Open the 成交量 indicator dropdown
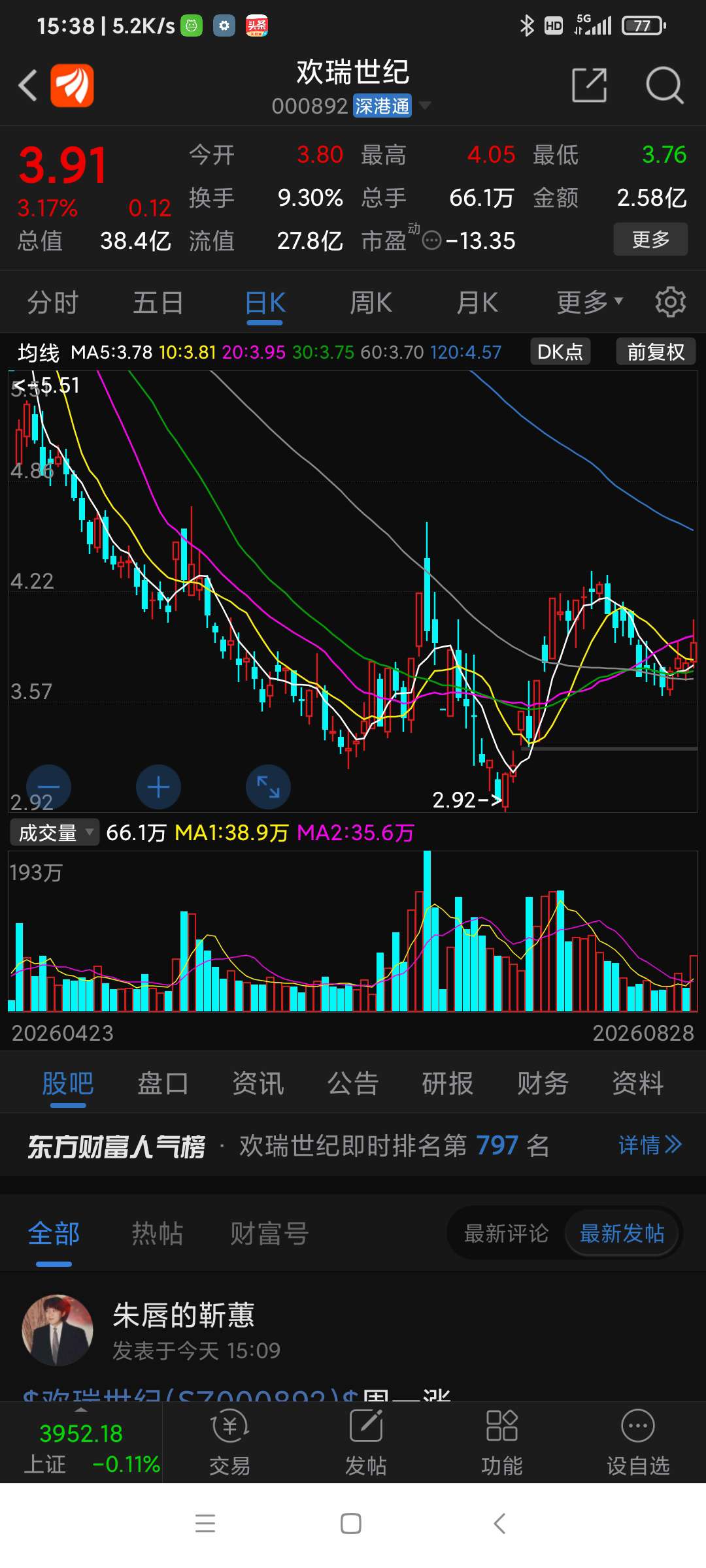The height and width of the screenshot is (1568, 706). (x=55, y=832)
